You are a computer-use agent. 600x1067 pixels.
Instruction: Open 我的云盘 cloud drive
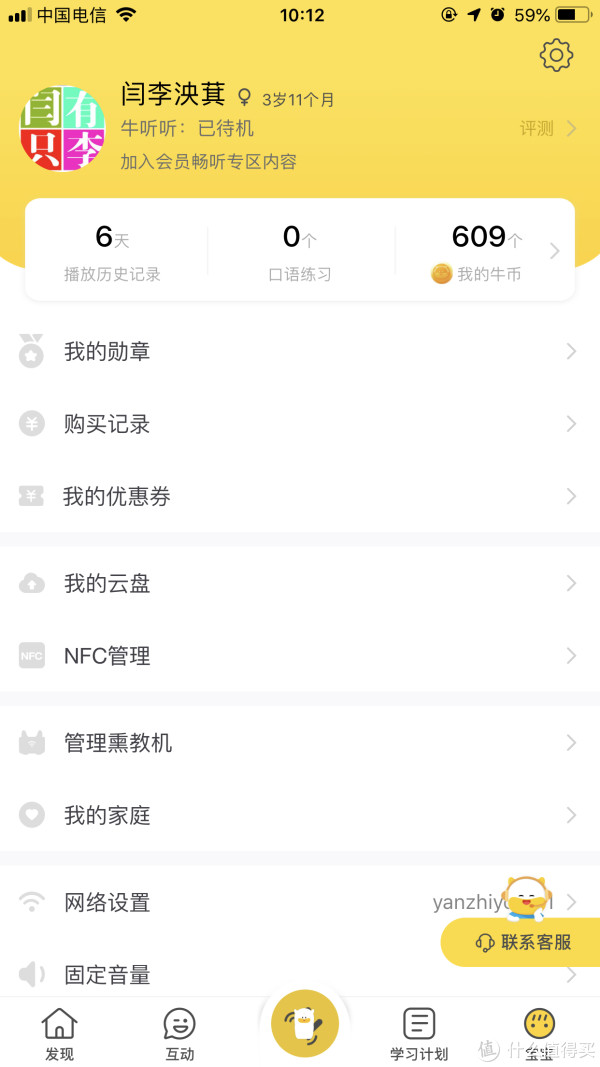click(x=300, y=583)
